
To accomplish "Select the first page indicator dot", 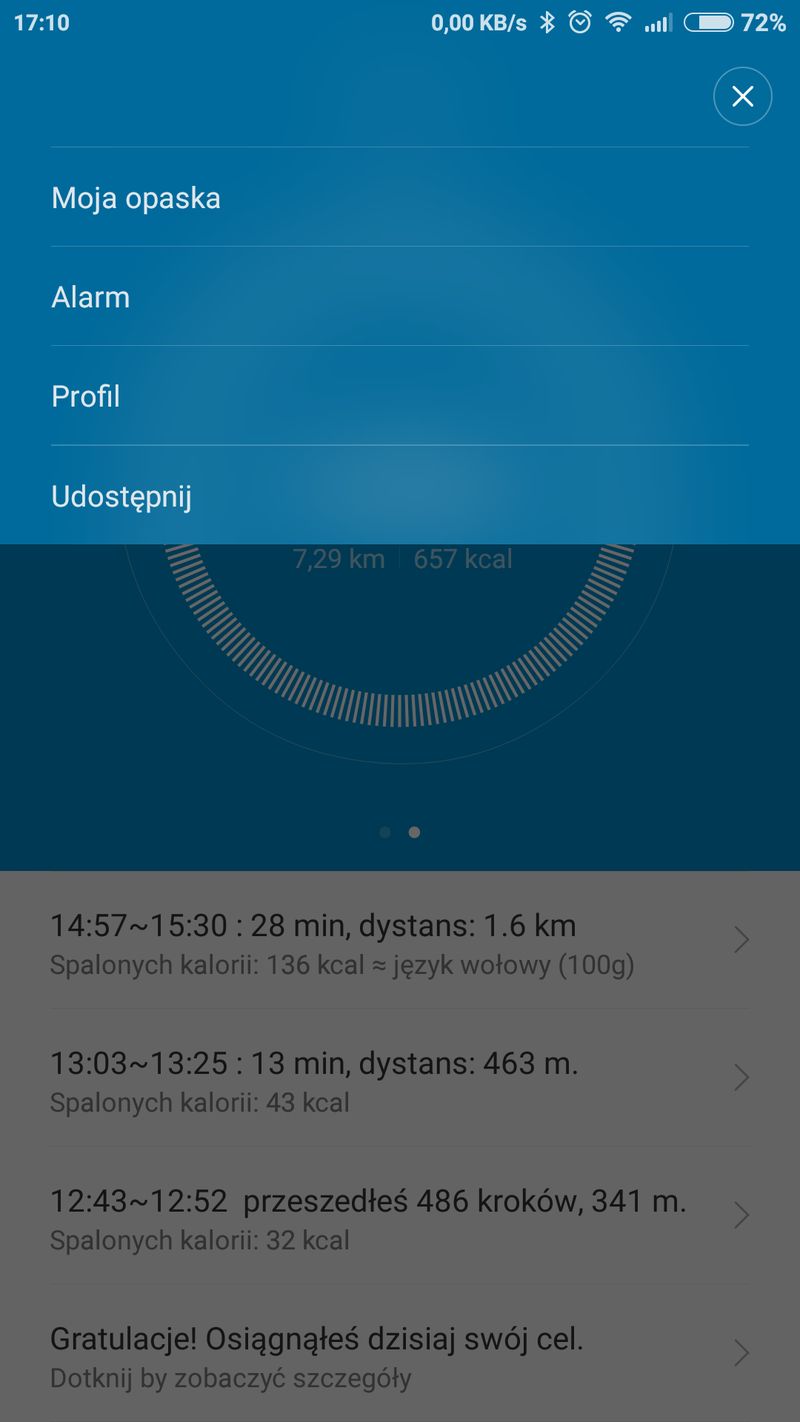I will [x=384, y=832].
